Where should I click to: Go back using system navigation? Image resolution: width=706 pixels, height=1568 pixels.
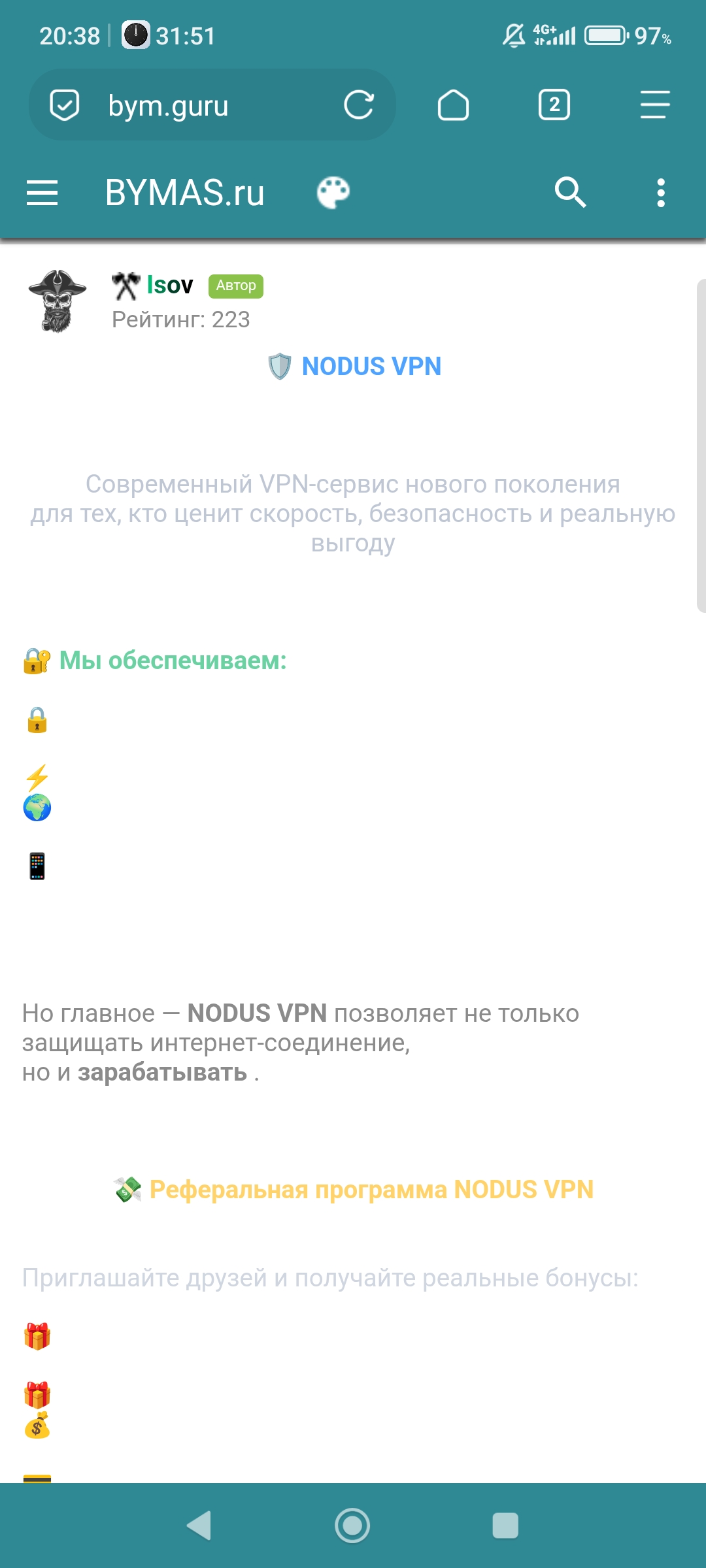(x=199, y=1526)
